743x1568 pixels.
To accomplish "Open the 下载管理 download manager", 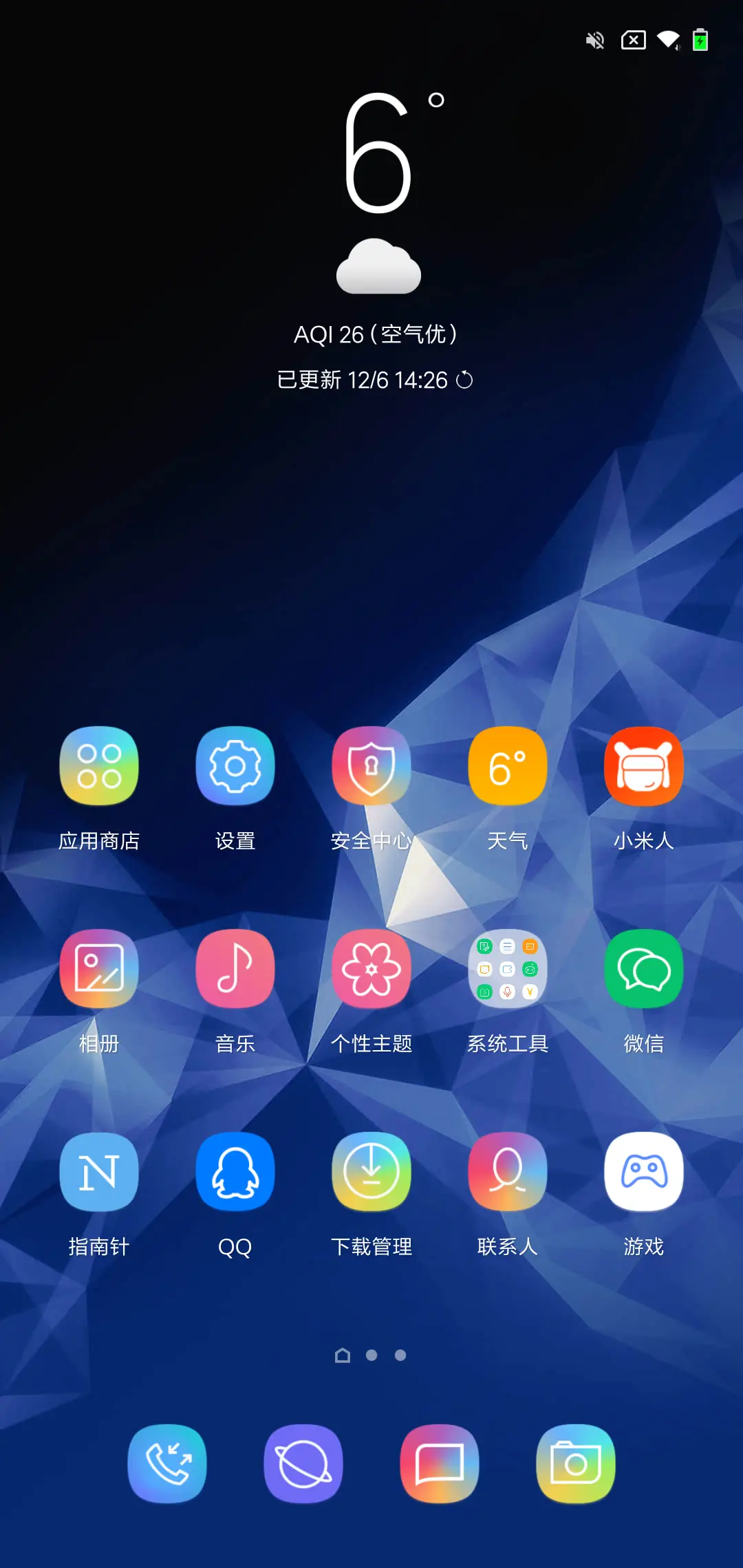I will (x=371, y=1172).
